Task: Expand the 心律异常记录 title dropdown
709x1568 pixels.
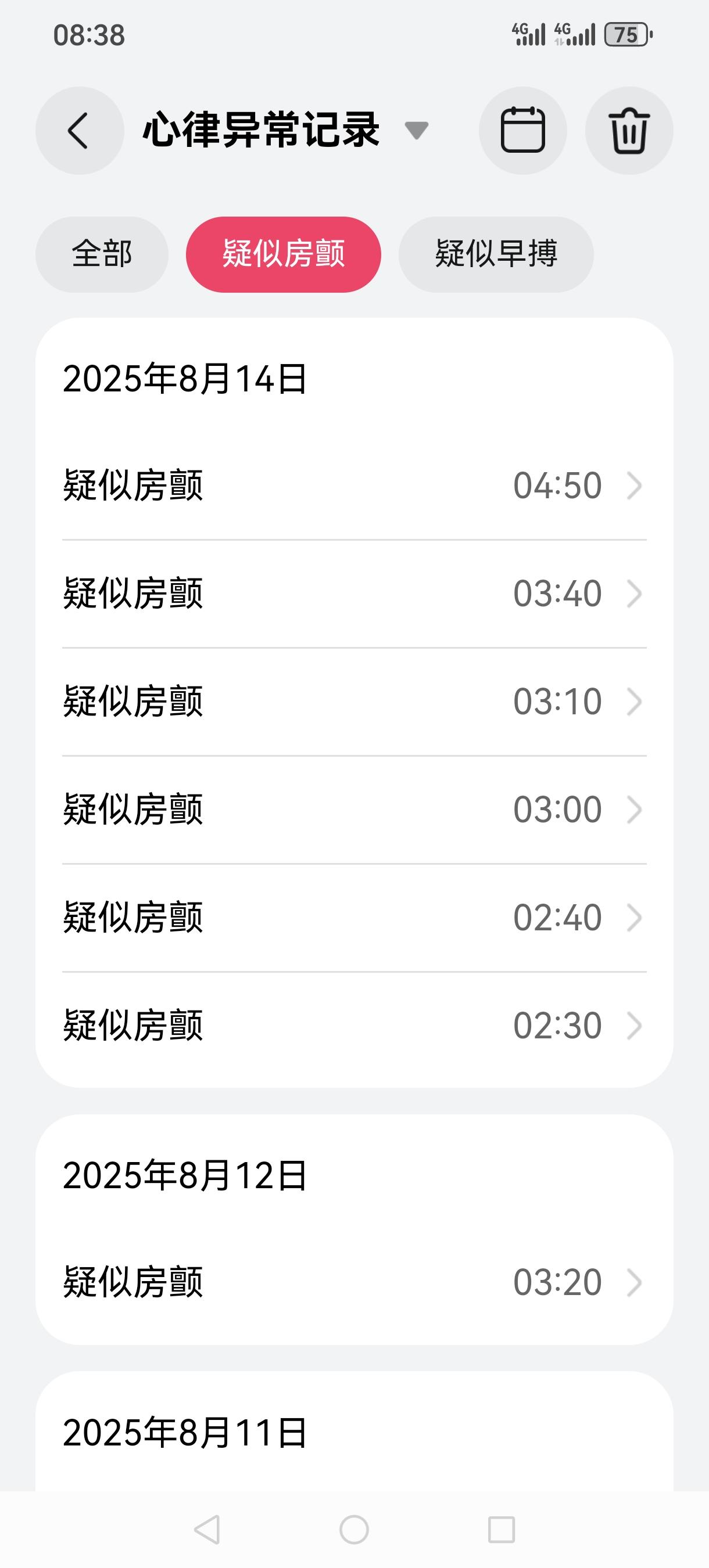Action: (417, 130)
